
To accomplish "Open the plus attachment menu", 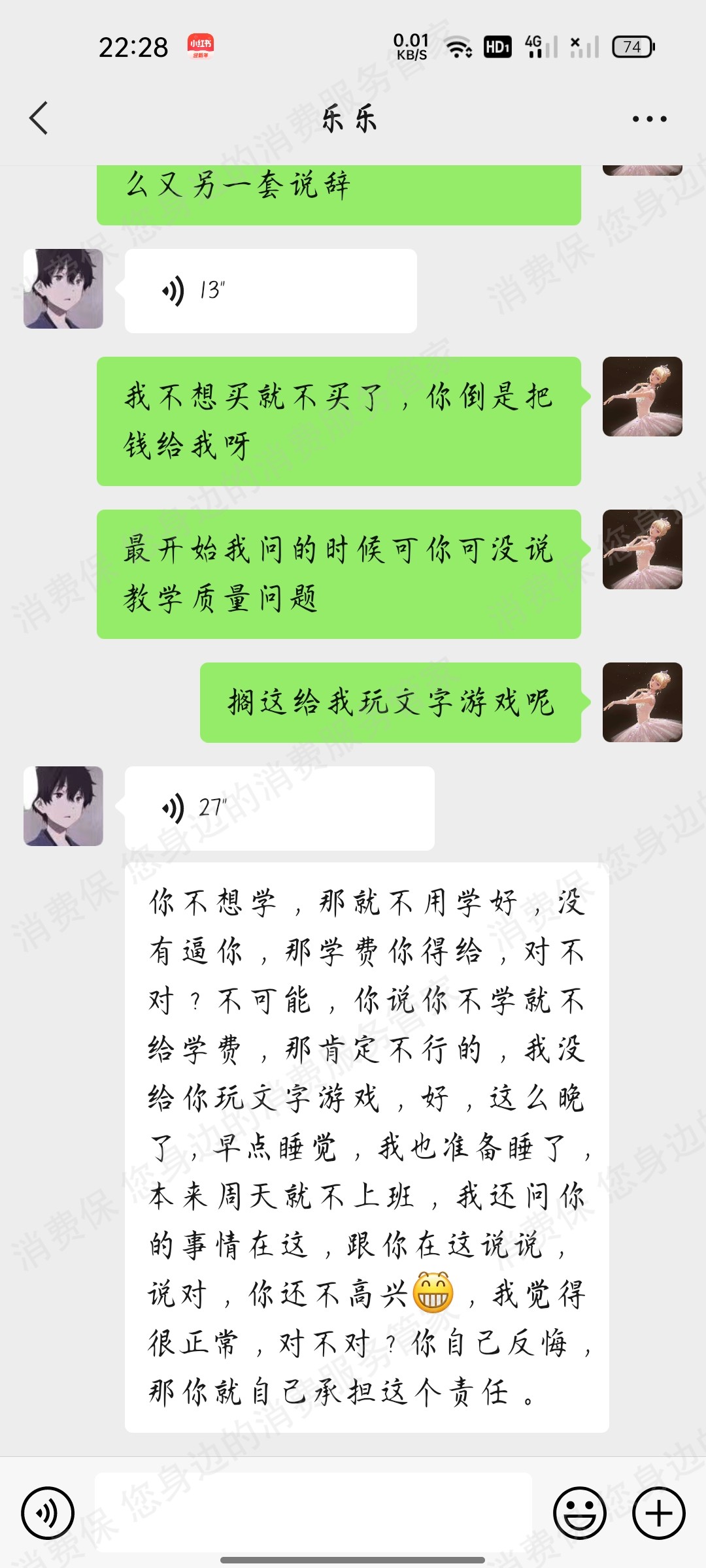I will pos(659,1512).
